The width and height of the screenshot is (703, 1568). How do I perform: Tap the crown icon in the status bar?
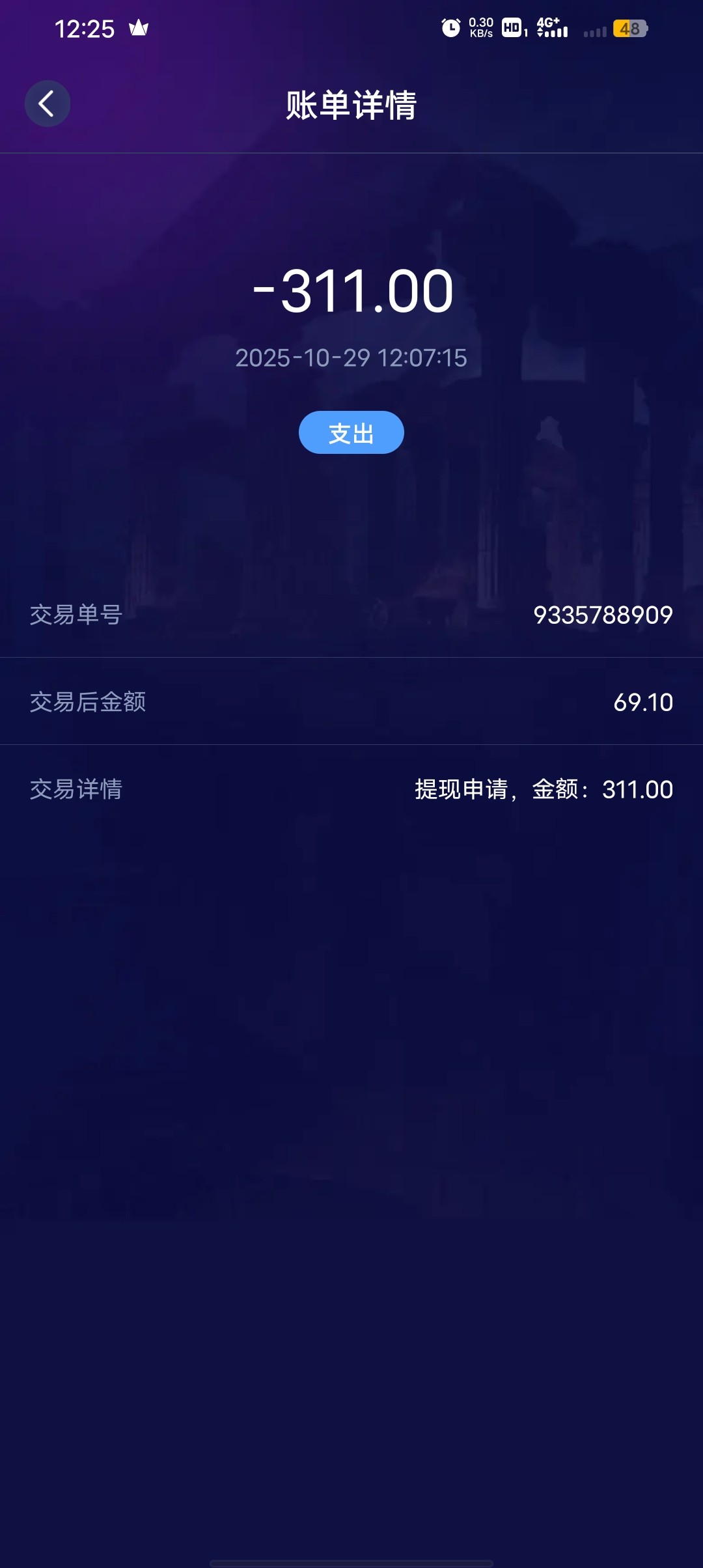pos(141,27)
